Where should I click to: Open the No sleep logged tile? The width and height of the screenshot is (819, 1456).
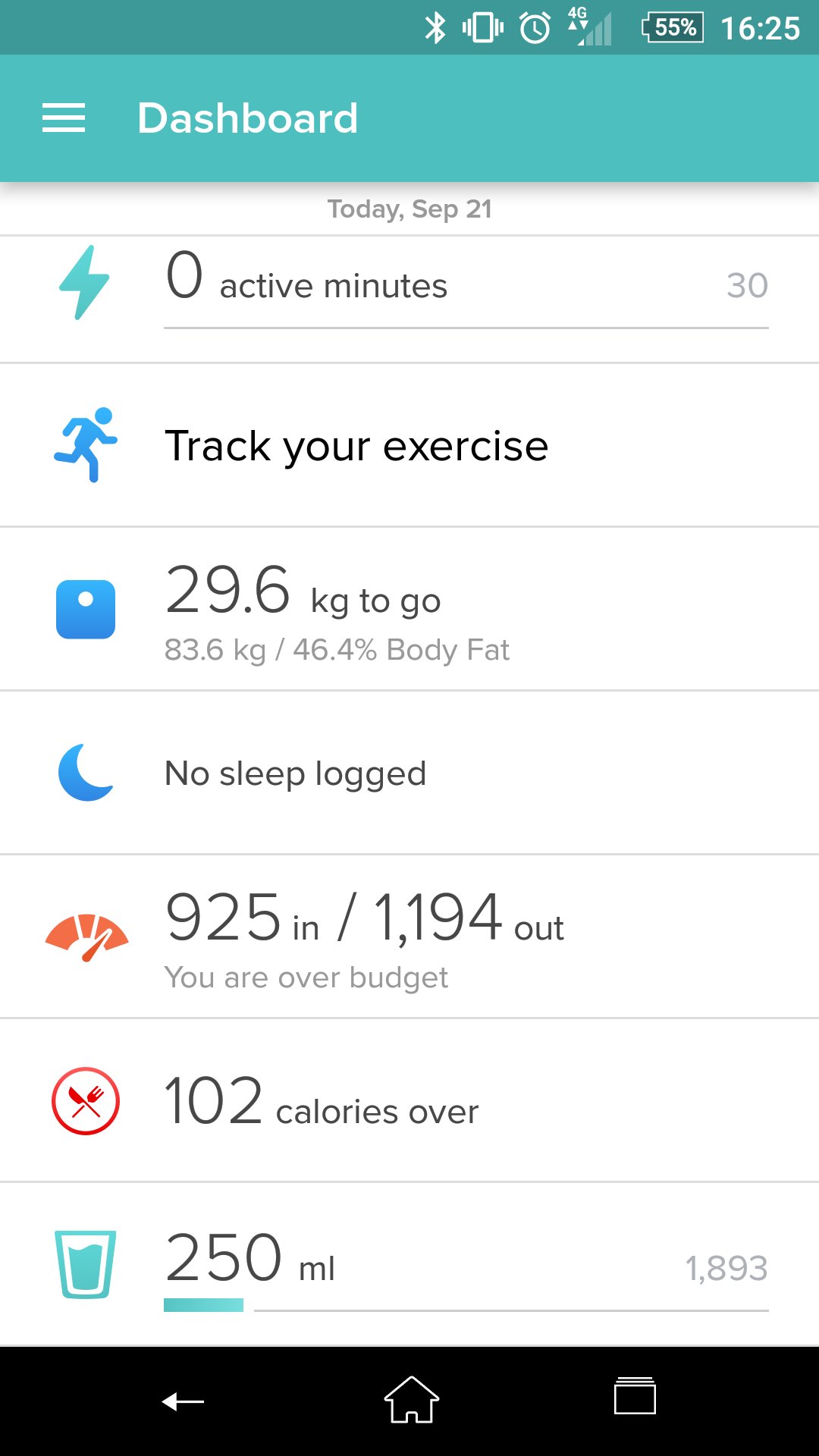pyautogui.click(x=409, y=773)
